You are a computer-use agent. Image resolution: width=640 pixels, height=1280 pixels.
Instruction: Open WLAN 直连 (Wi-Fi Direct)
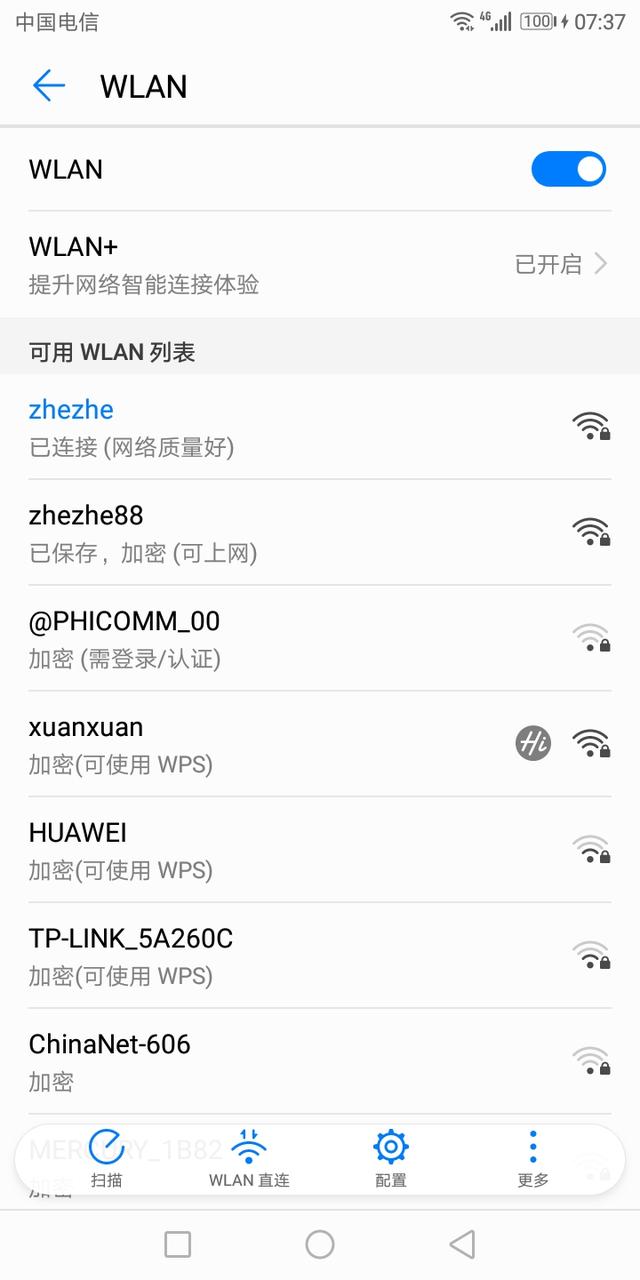[x=249, y=1158]
